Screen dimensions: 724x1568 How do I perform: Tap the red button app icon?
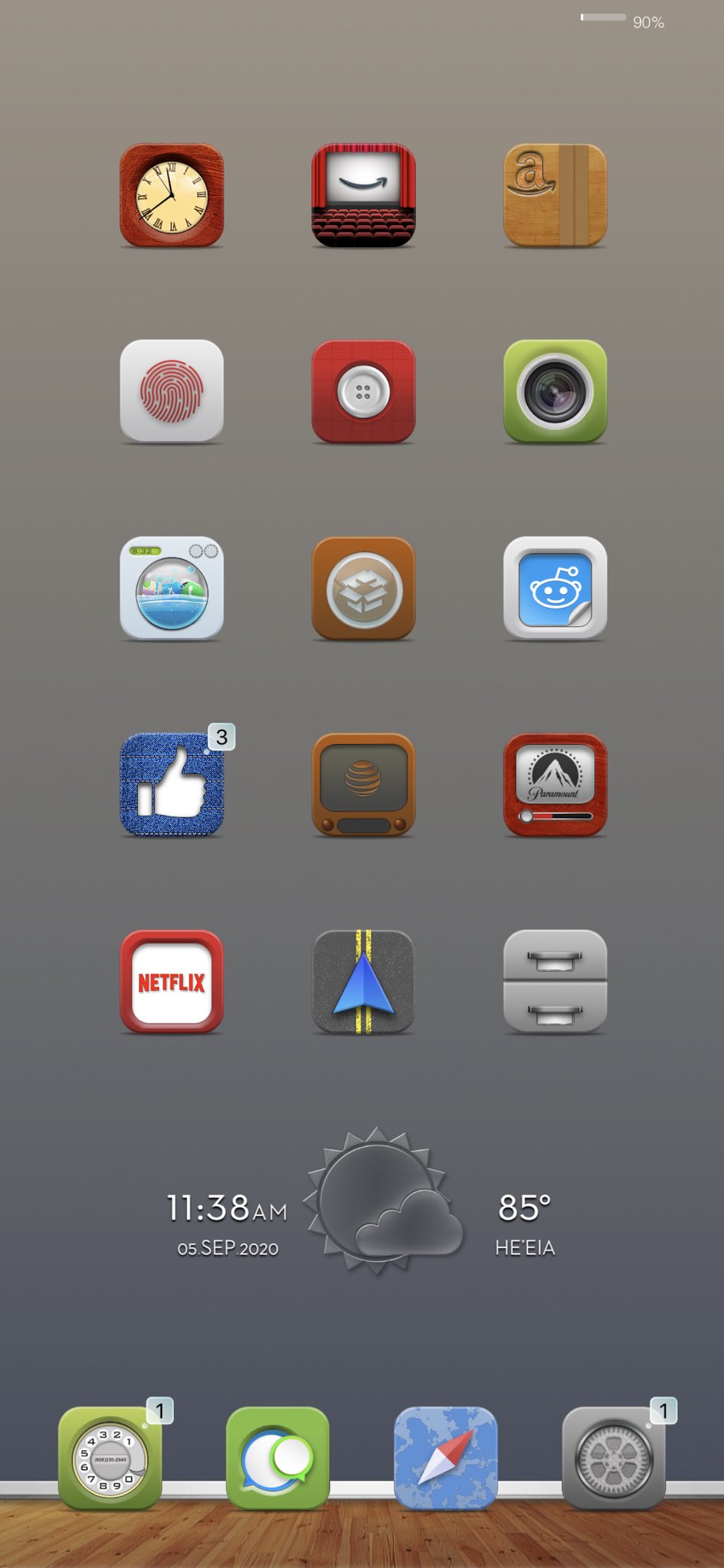coord(363,391)
